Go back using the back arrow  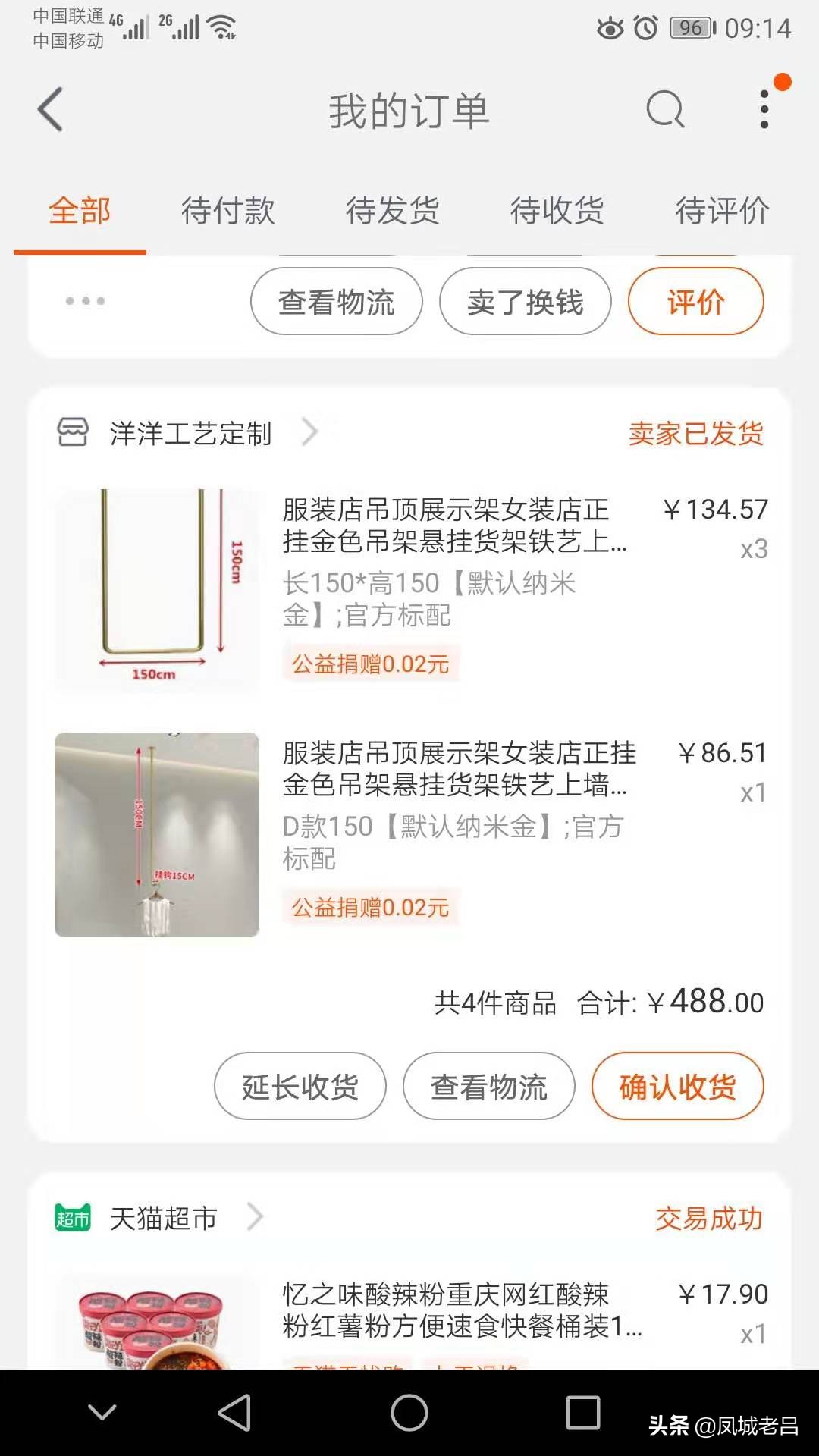50,108
